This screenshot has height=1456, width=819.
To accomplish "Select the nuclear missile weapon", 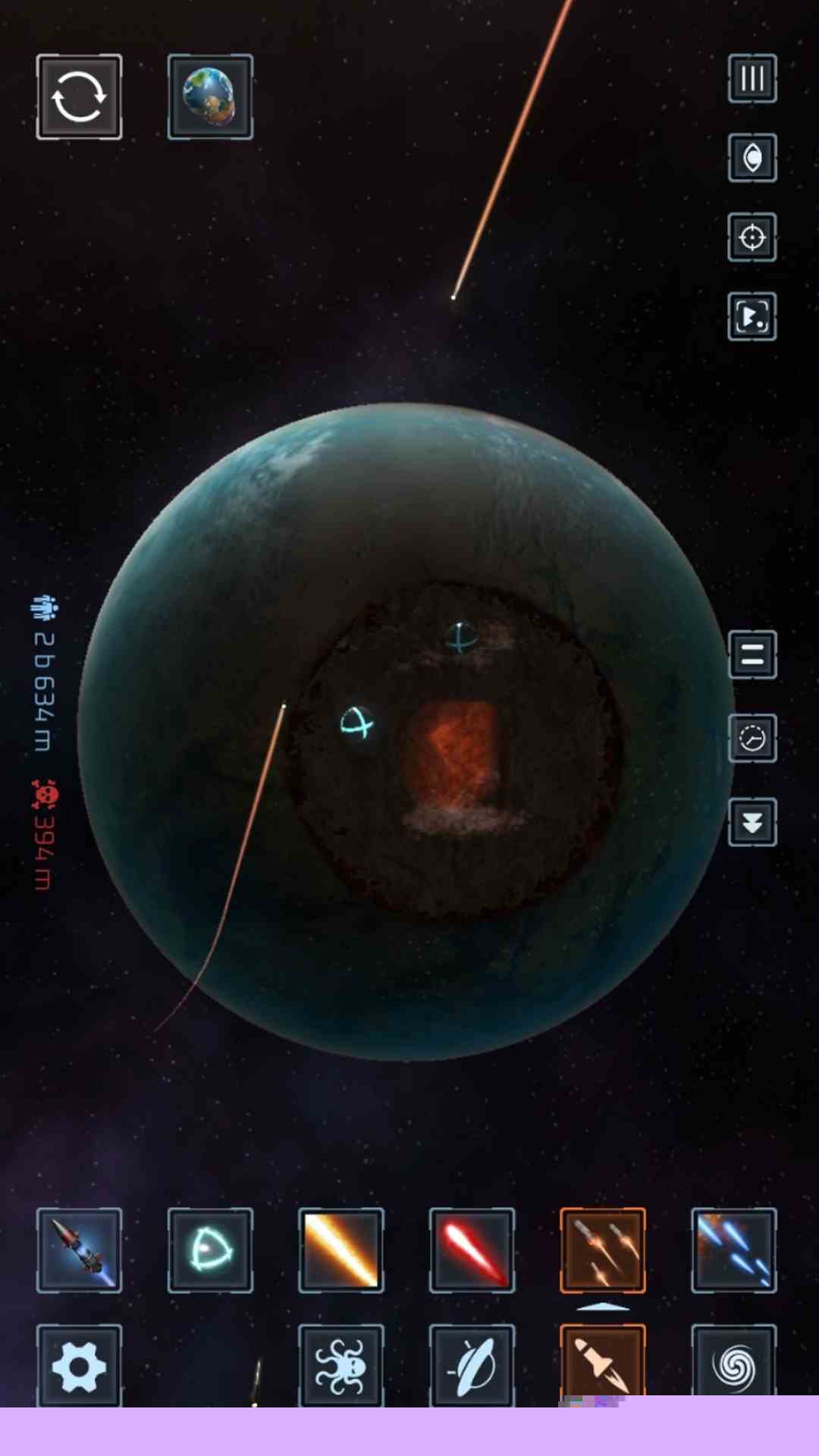I will 79,1250.
